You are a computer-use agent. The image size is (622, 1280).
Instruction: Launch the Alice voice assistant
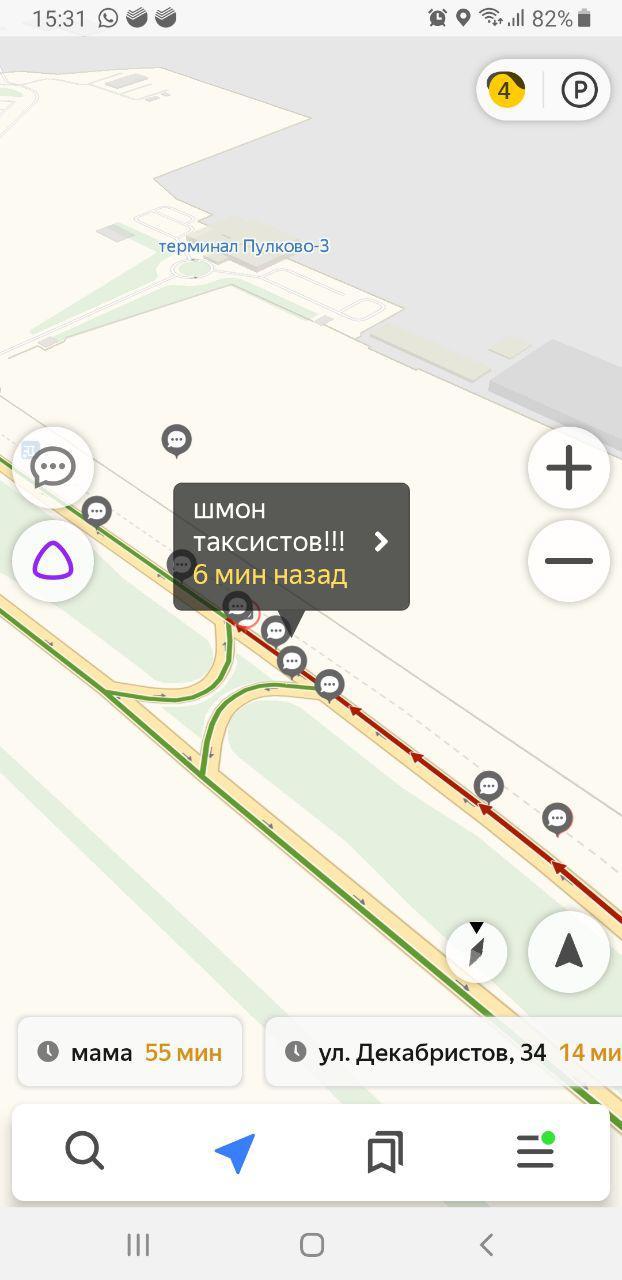[53, 561]
